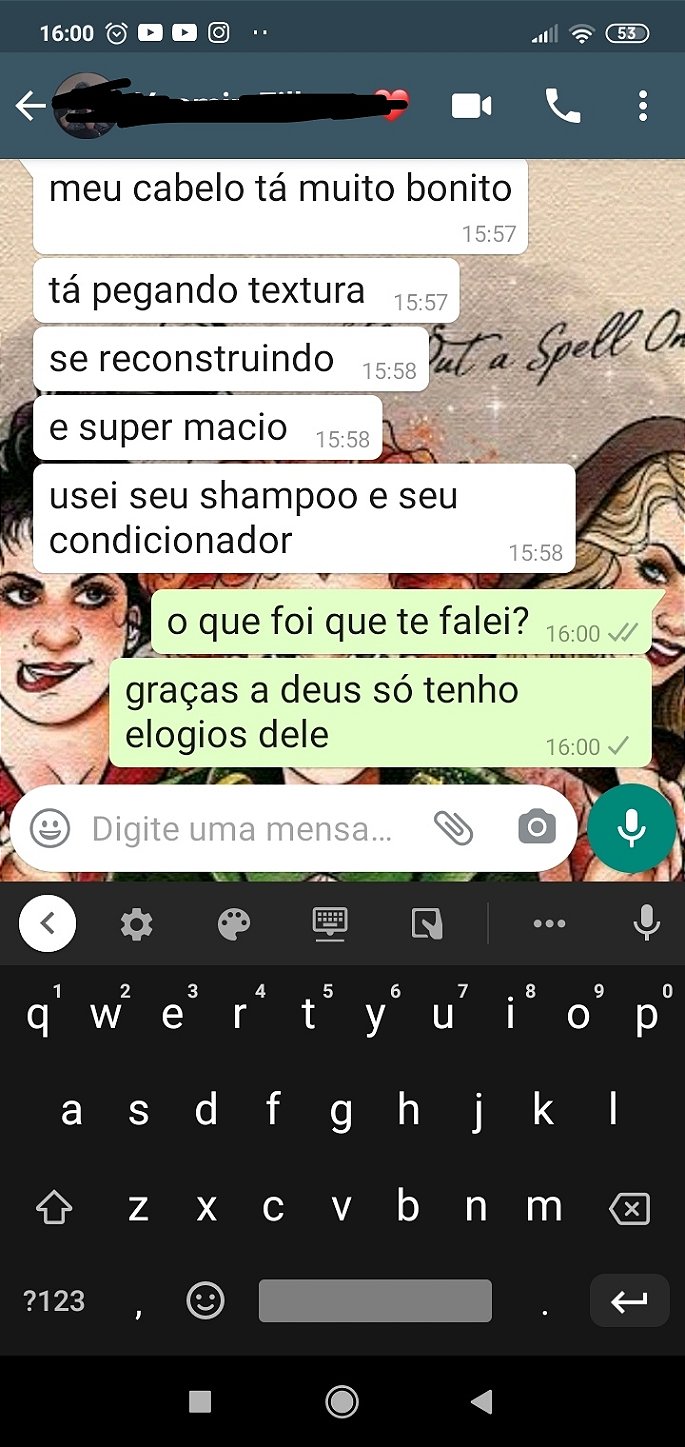Start a video call
The height and width of the screenshot is (1447, 685).
(471, 106)
